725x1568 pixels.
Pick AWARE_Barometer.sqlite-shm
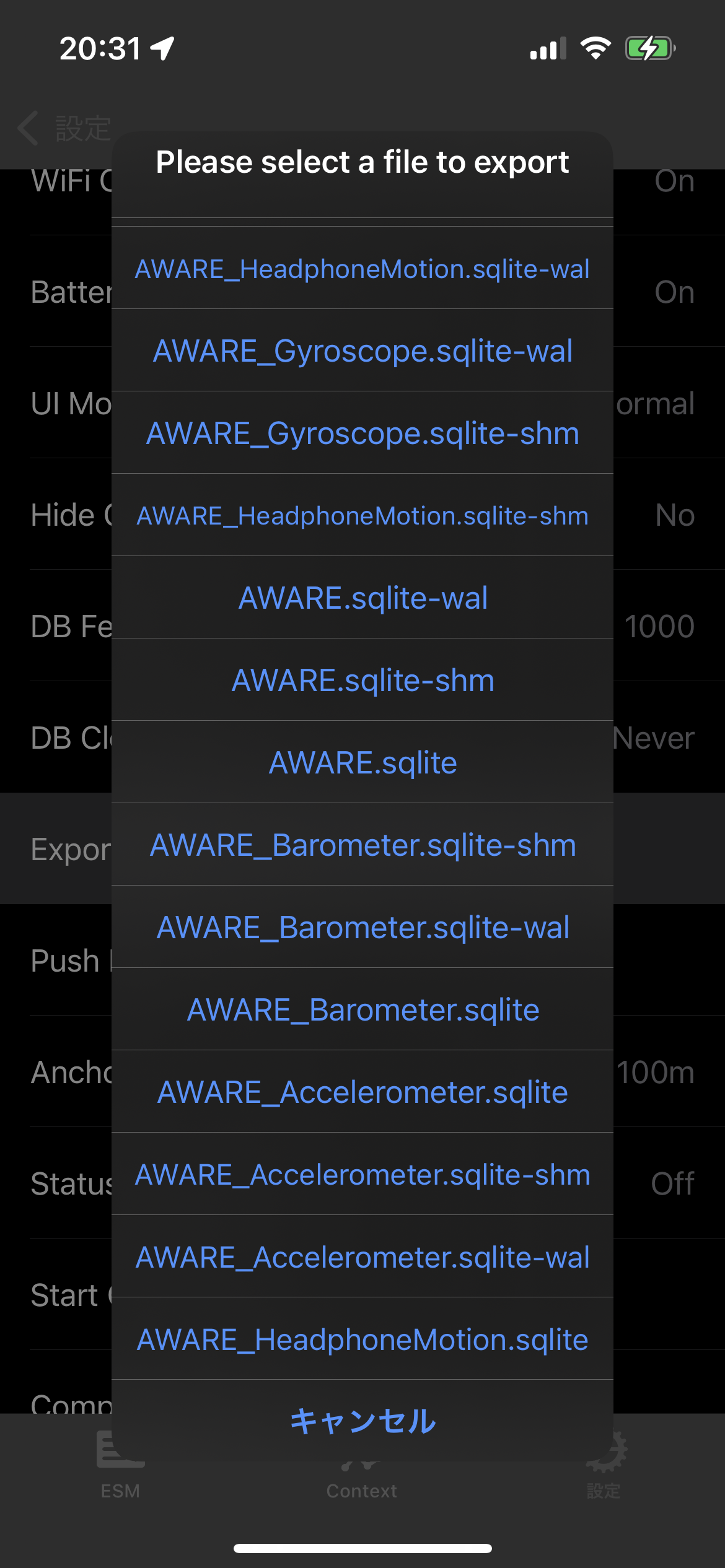362,845
